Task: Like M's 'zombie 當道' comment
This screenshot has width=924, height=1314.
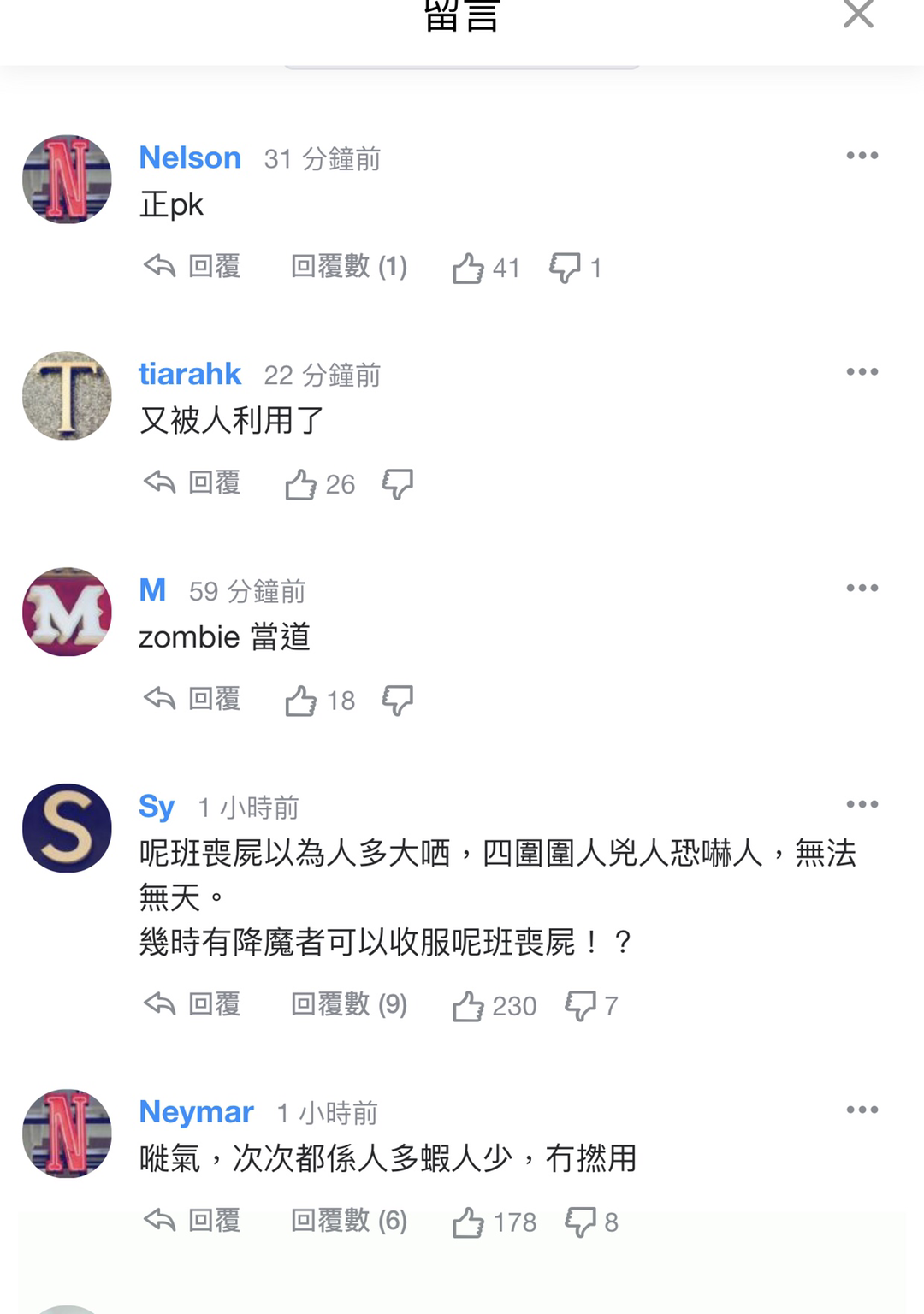Action: 301,700
